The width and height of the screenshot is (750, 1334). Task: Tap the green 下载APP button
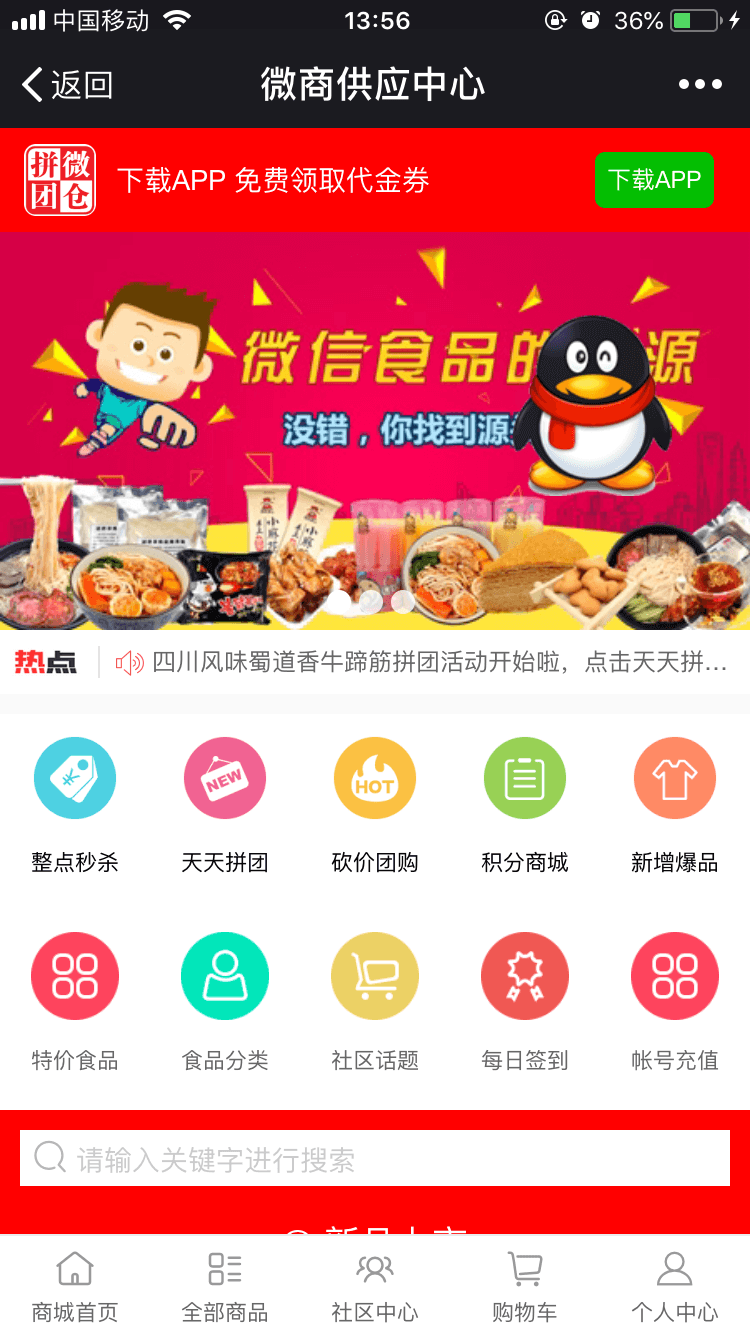coord(654,180)
